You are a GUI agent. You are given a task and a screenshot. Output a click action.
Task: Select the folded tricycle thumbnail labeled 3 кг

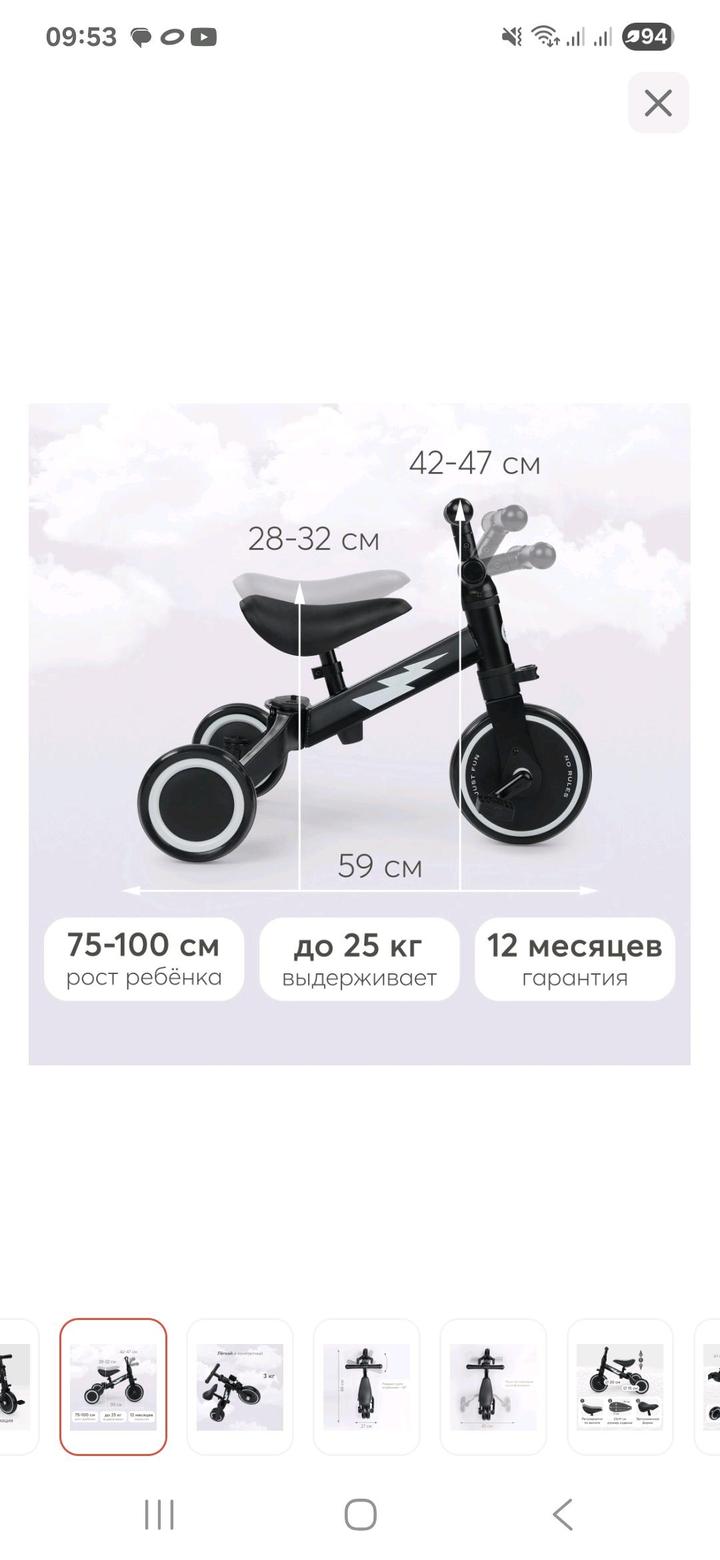240,1387
